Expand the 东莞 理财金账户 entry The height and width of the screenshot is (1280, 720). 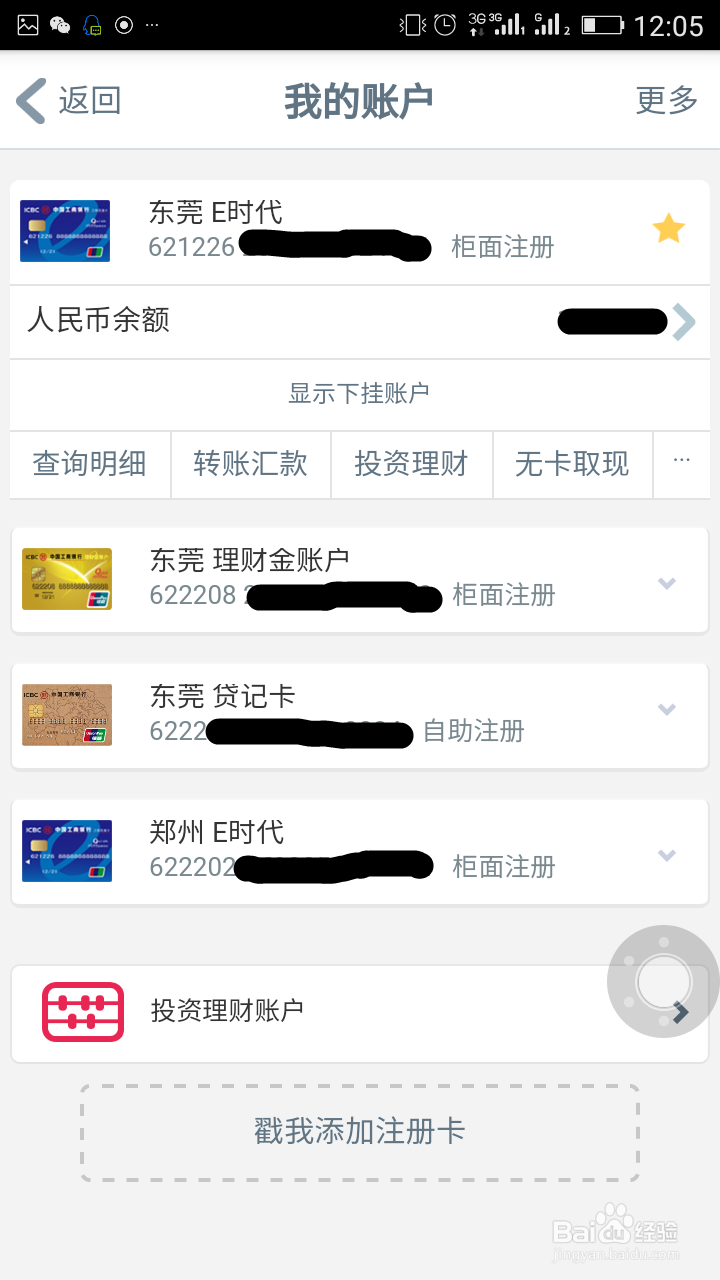tap(666, 582)
